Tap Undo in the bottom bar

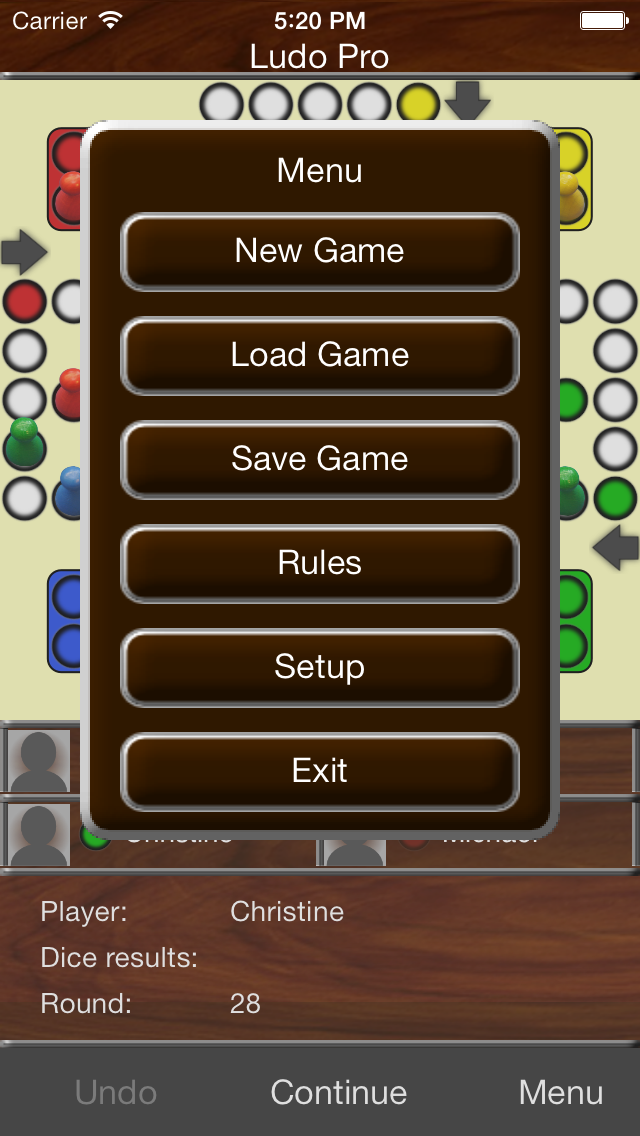click(x=116, y=1092)
